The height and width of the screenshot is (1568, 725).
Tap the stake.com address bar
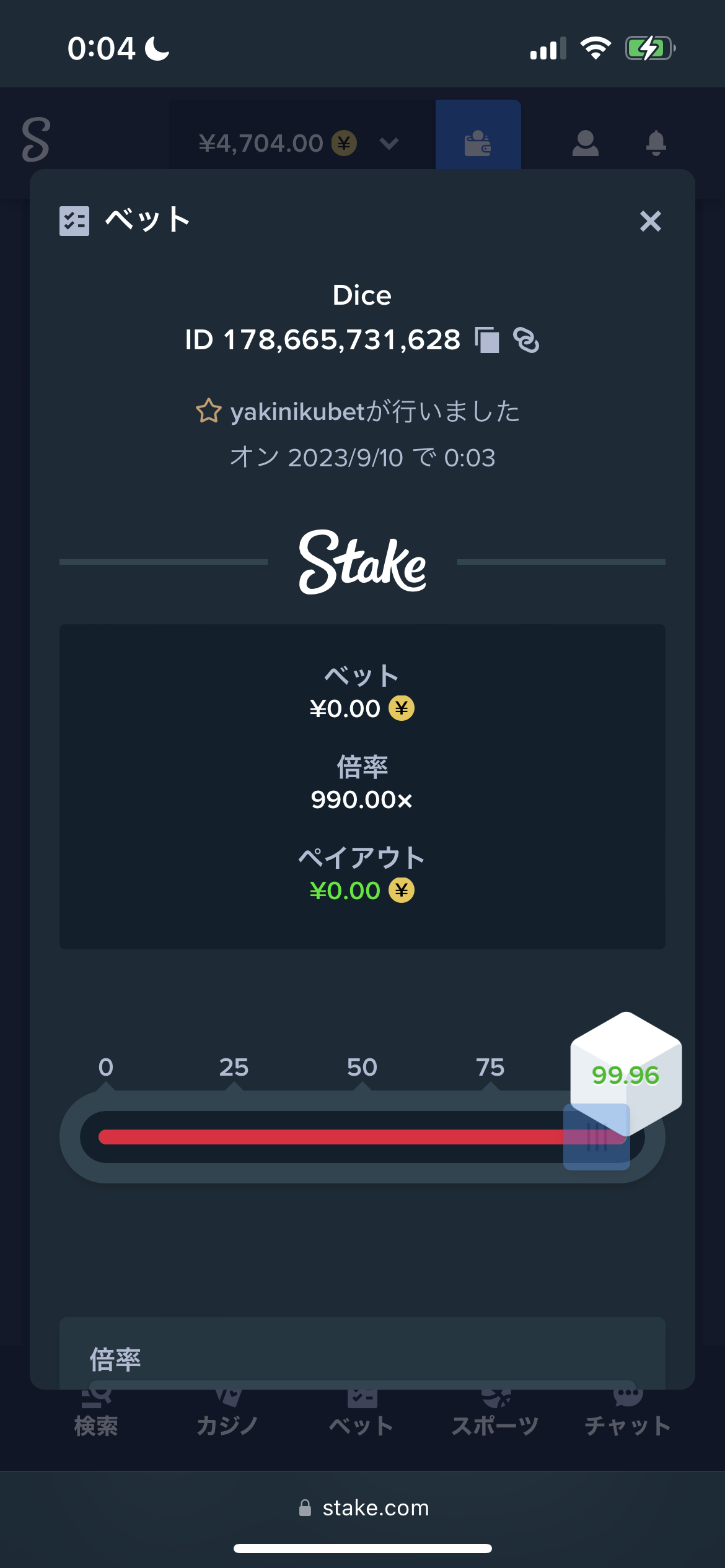tap(363, 1507)
